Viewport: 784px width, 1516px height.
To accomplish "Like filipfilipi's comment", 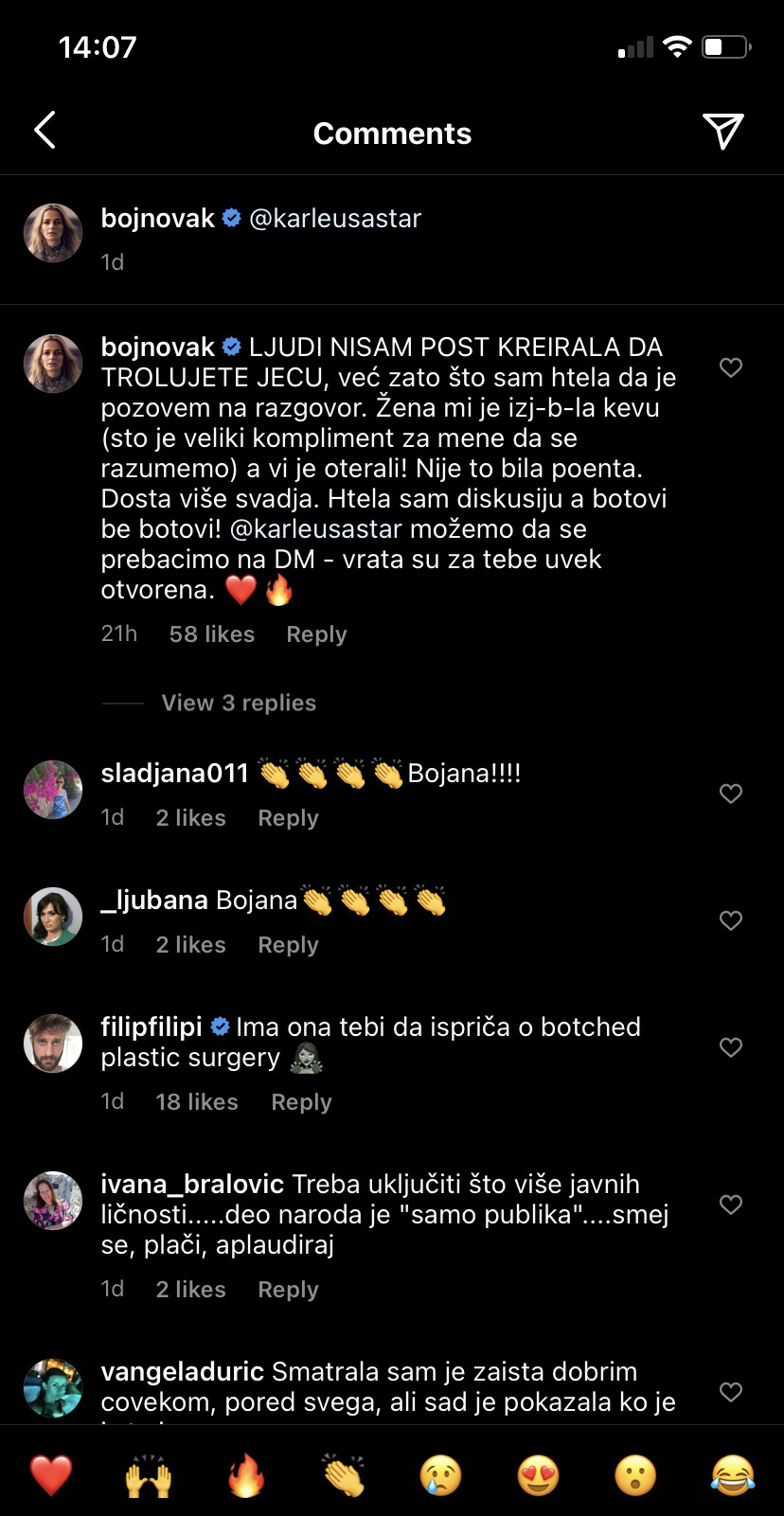I will pos(730,1047).
